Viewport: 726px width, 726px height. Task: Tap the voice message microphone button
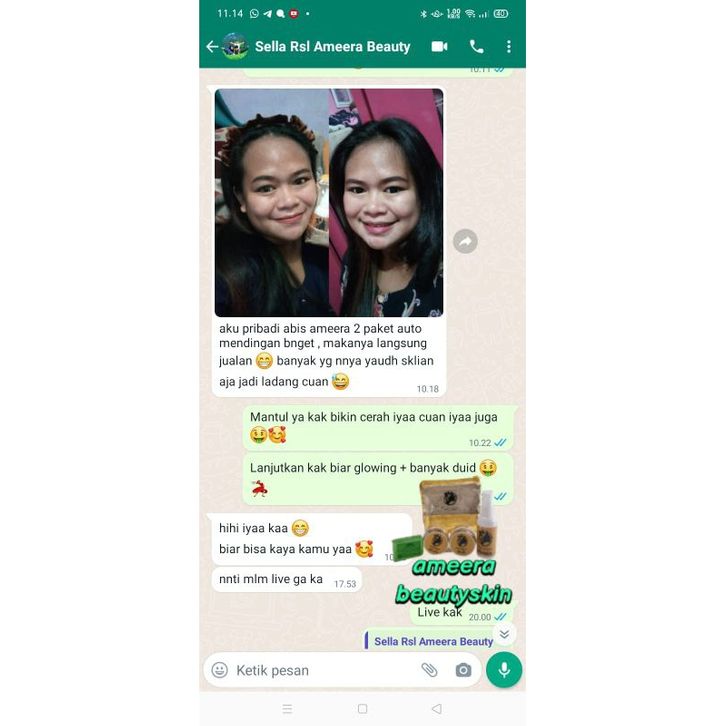[504, 670]
